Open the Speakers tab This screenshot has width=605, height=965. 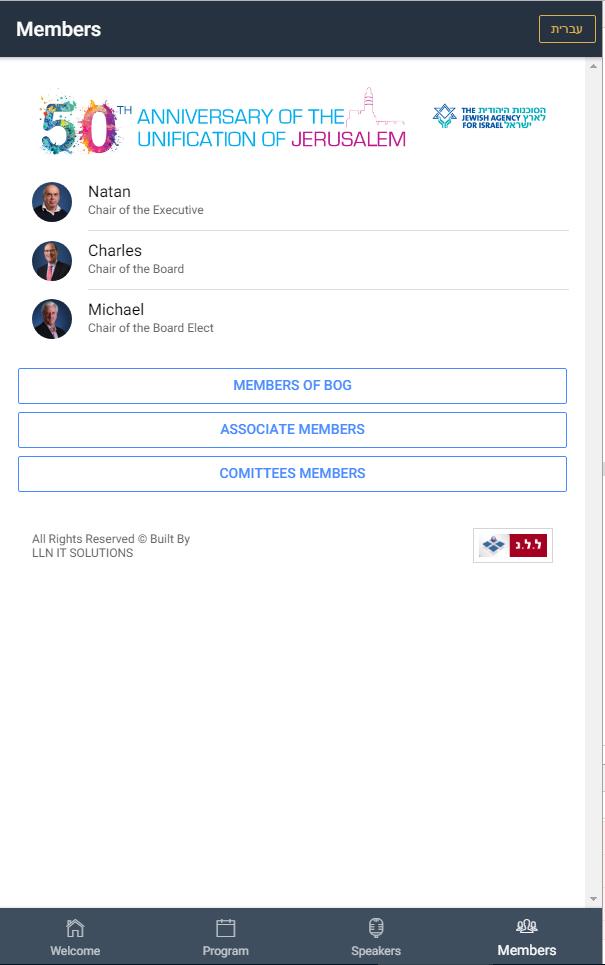(376, 938)
